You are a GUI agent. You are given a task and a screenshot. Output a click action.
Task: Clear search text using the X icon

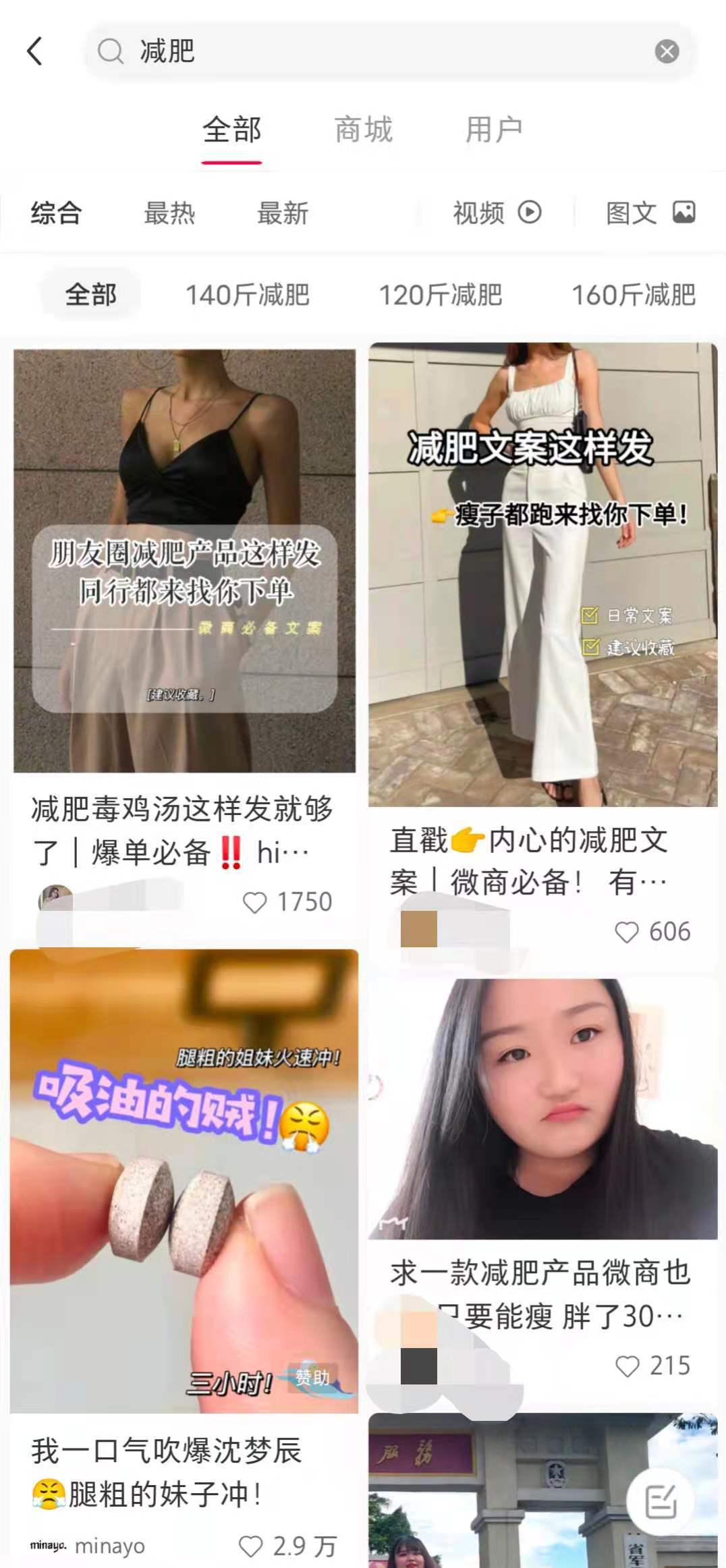tap(667, 51)
